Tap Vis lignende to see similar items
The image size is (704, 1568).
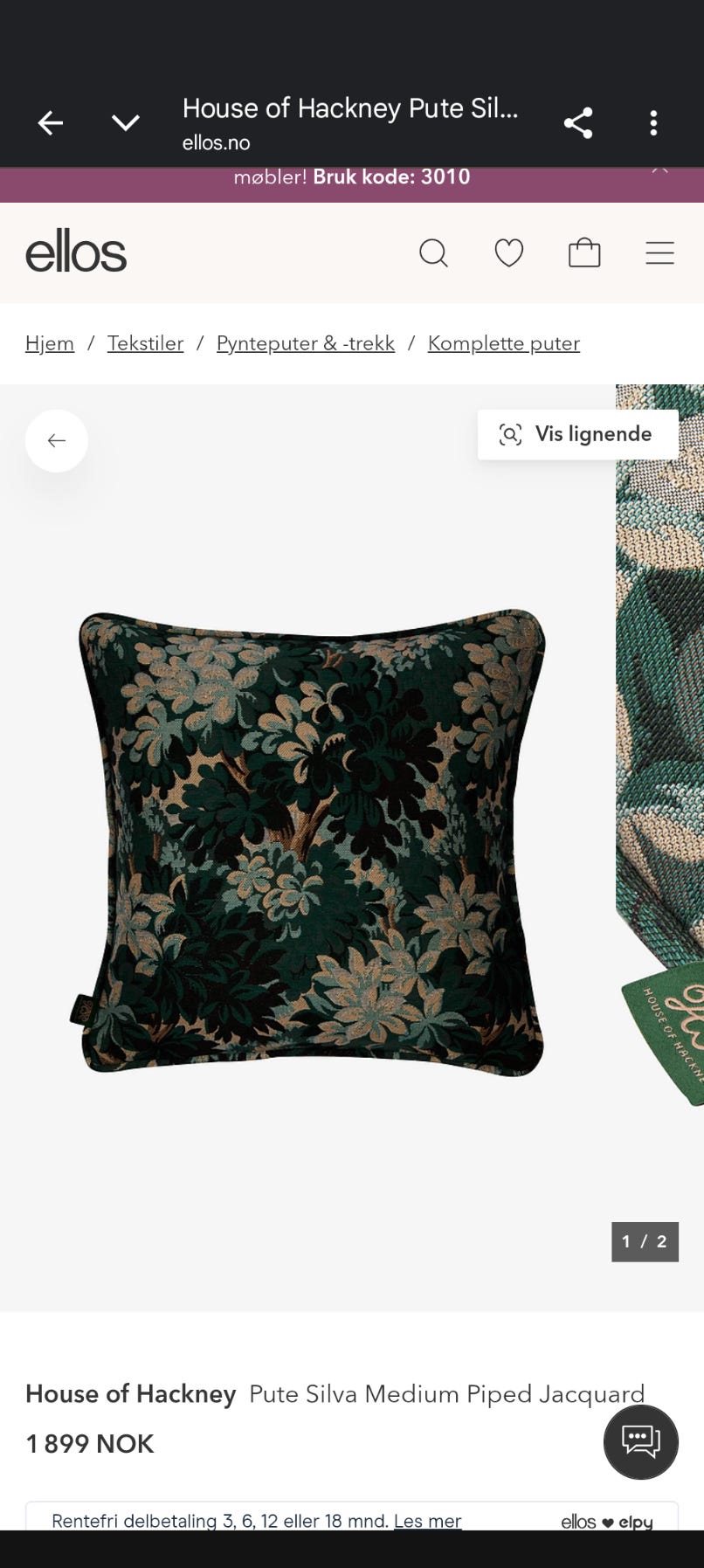(578, 434)
